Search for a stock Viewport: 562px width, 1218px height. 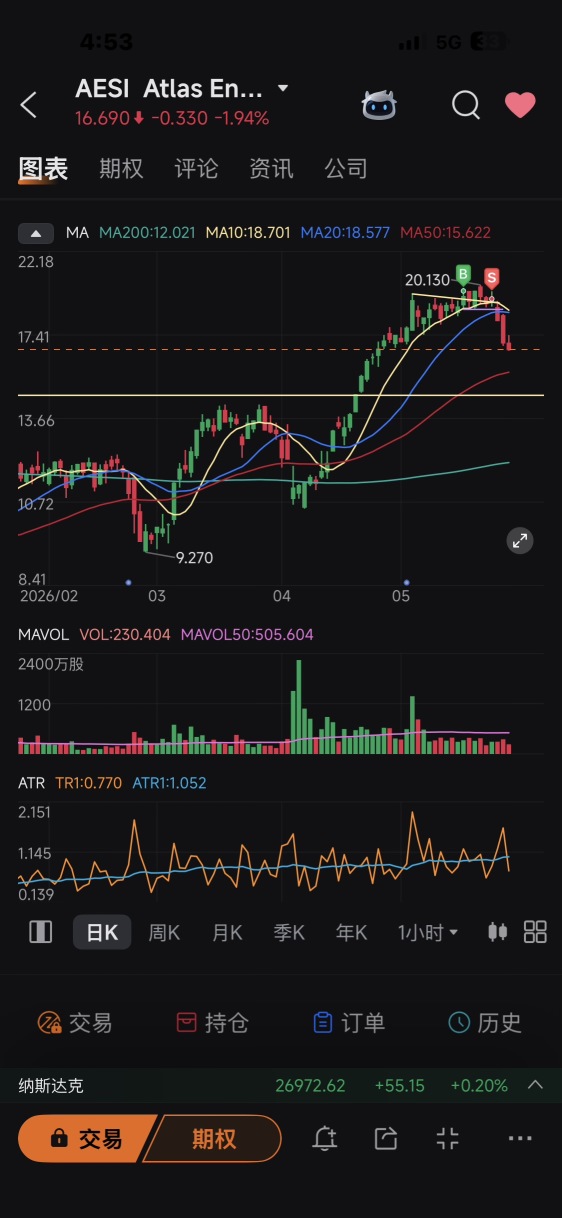(466, 104)
